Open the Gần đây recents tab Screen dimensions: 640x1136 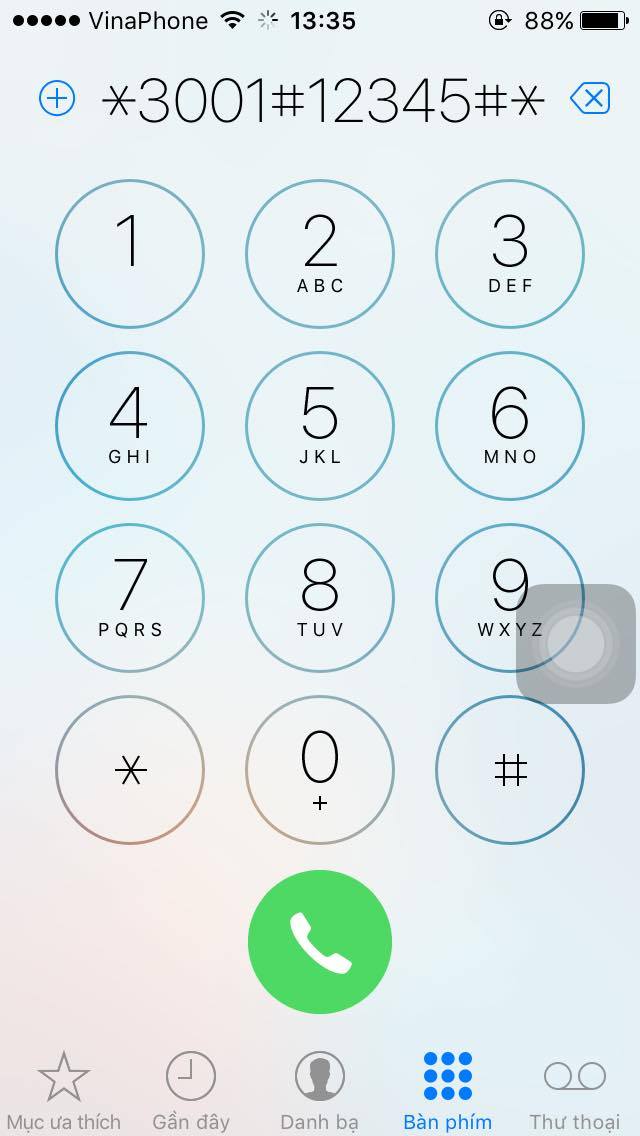(x=190, y=1090)
